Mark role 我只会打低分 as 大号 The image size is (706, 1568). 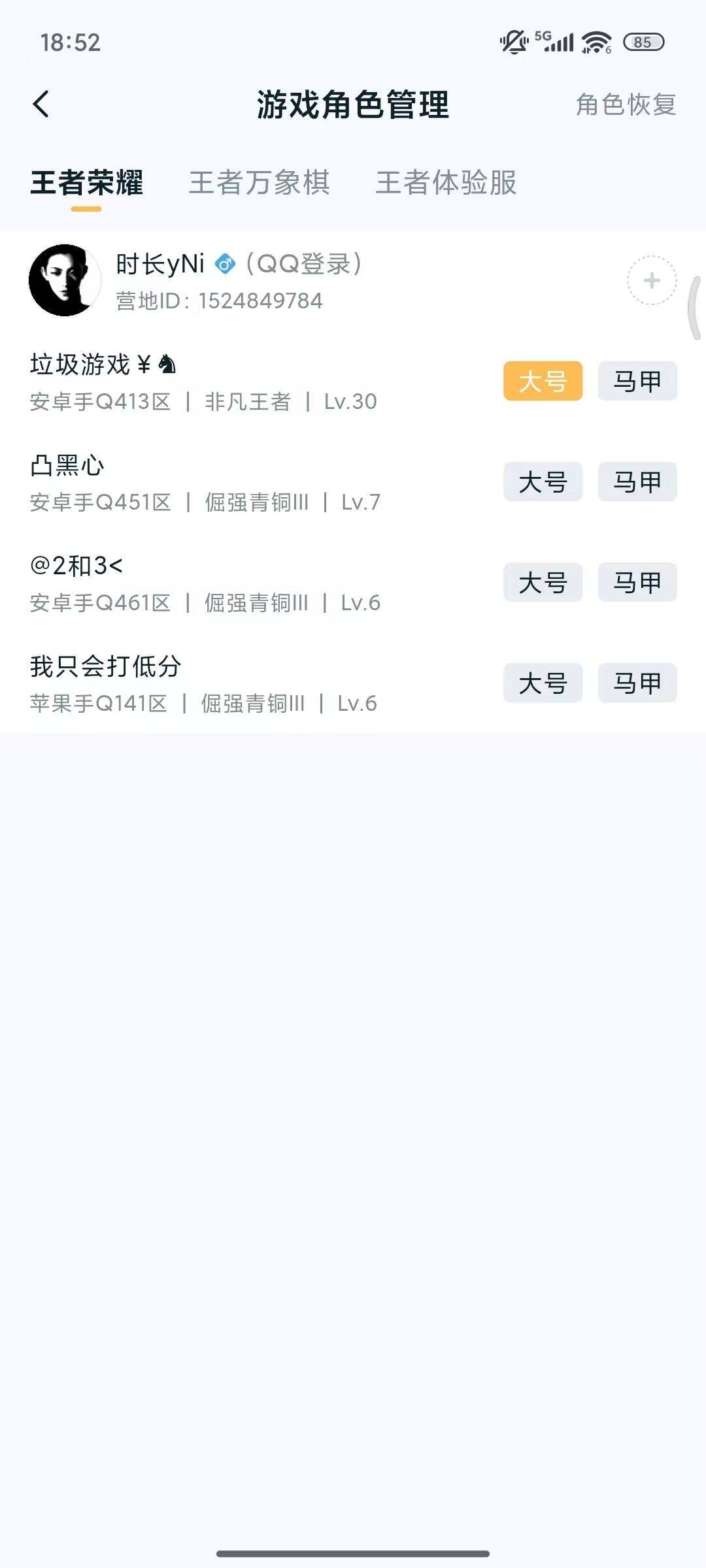click(x=543, y=683)
